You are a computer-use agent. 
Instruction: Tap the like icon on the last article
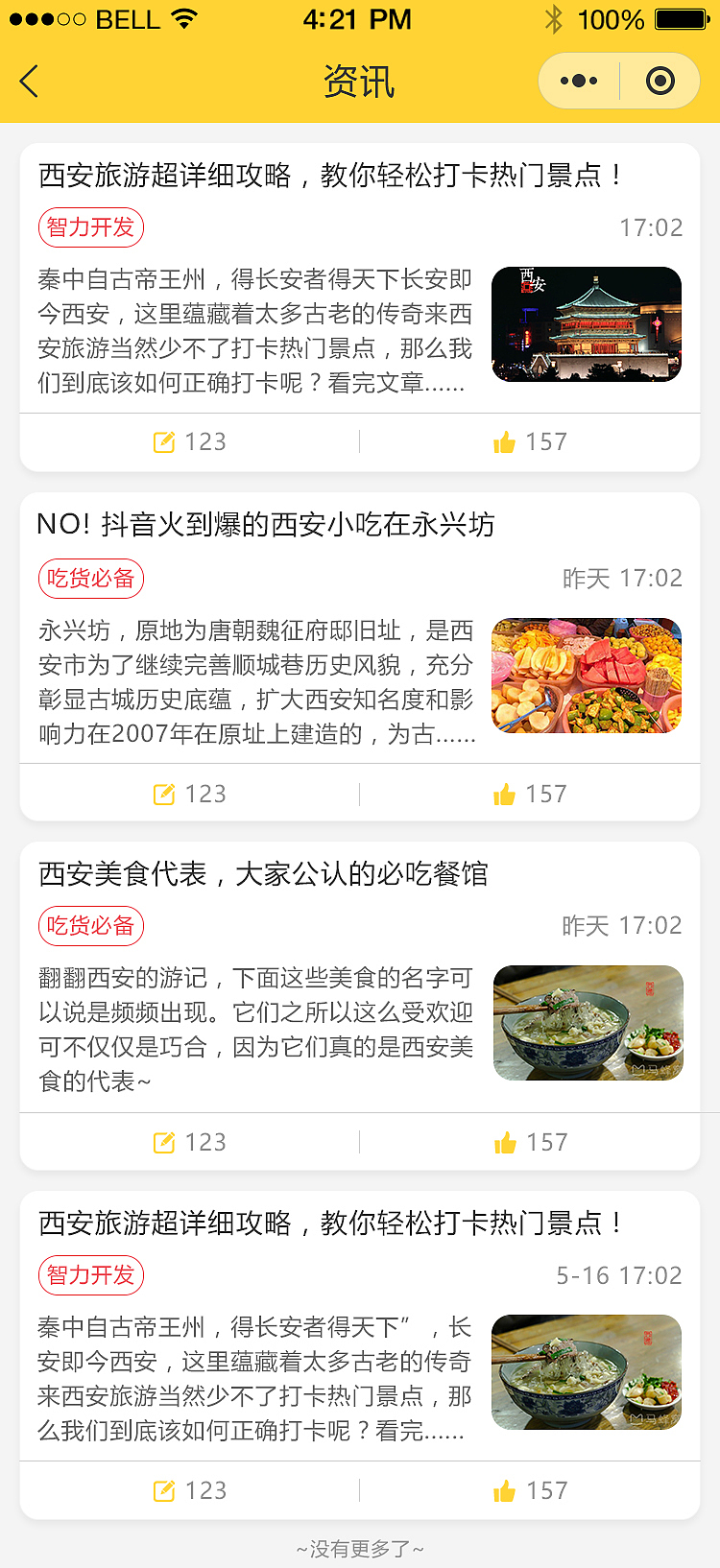pyautogui.click(x=504, y=1490)
